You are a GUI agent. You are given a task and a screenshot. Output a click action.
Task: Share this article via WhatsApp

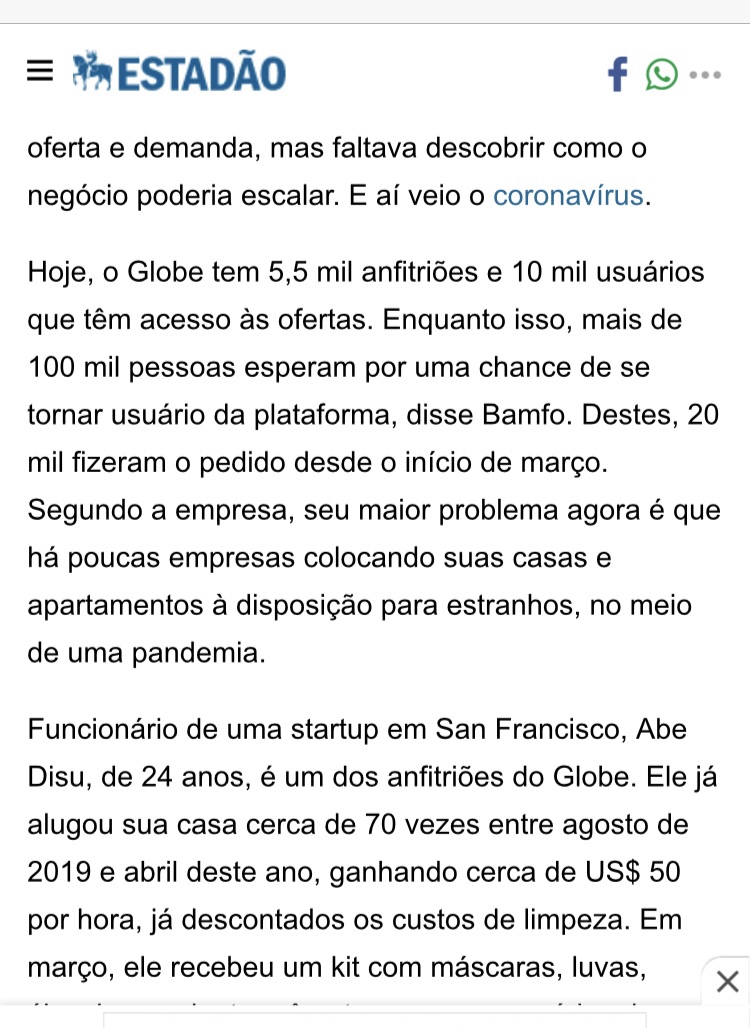(x=661, y=74)
